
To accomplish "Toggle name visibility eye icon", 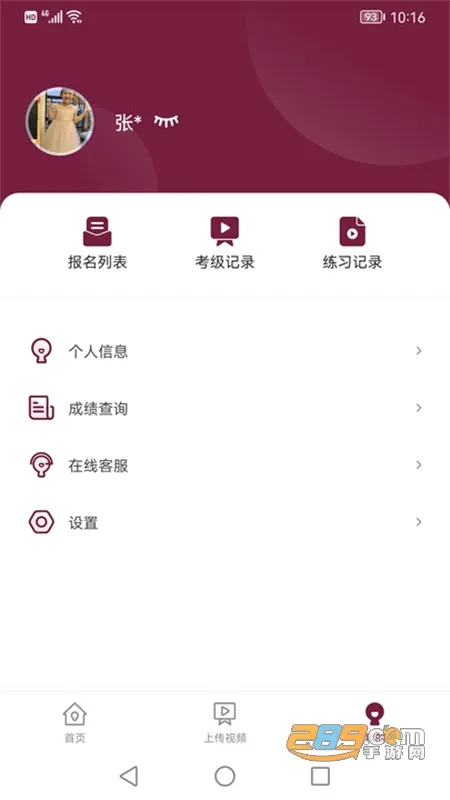I will [x=166, y=121].
